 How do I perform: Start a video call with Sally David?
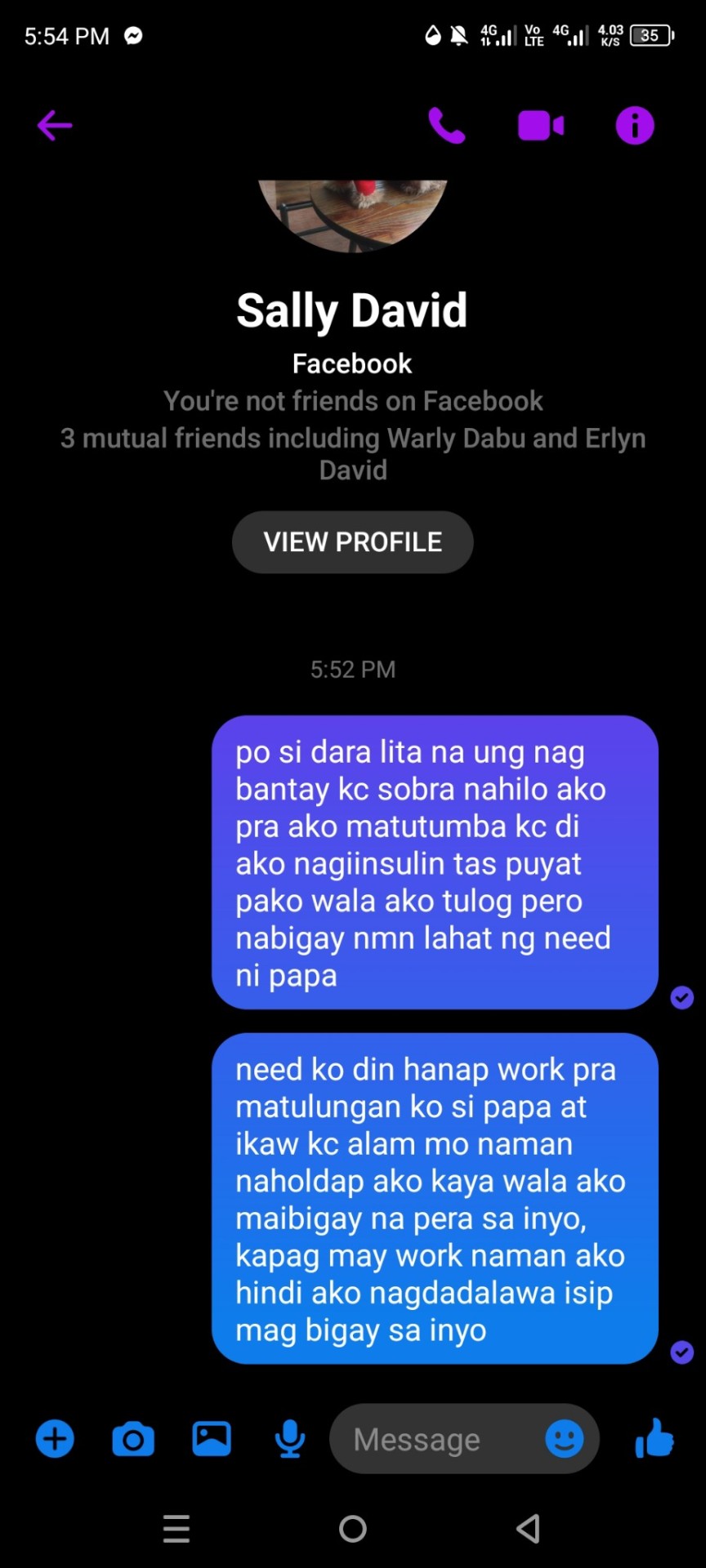click(540, 126)
